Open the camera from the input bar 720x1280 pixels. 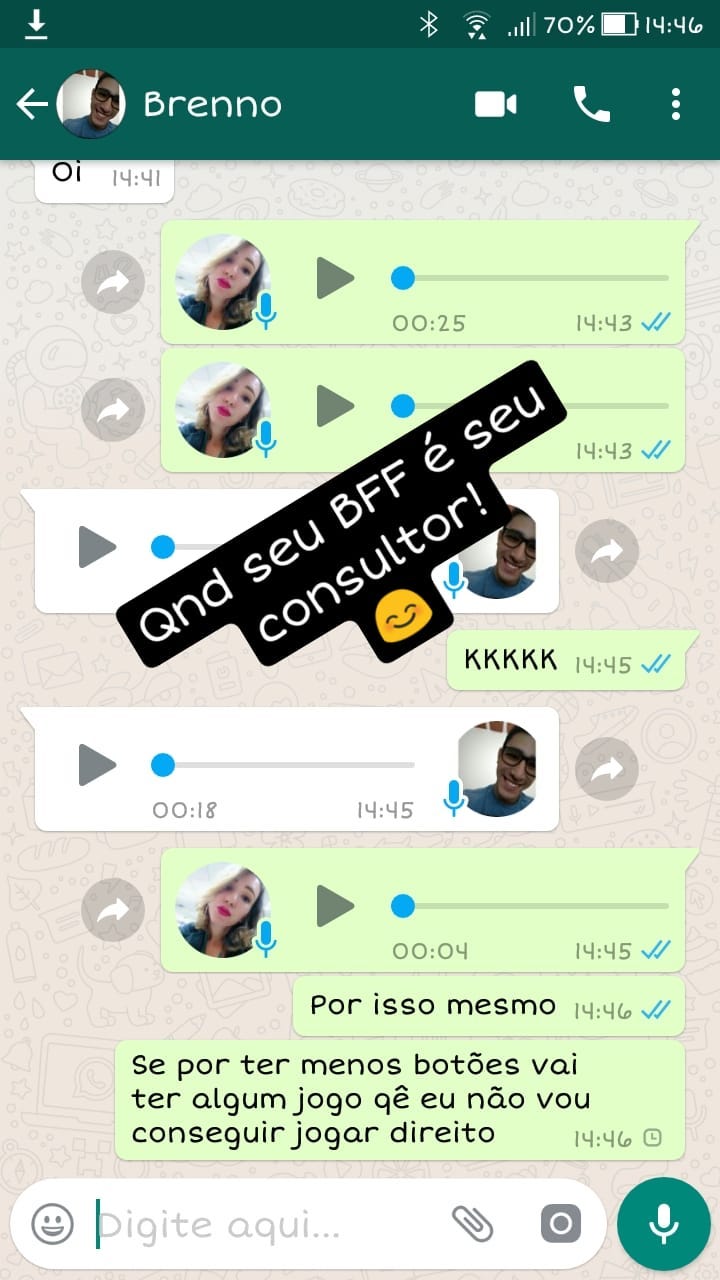(x=560, y=1224)
